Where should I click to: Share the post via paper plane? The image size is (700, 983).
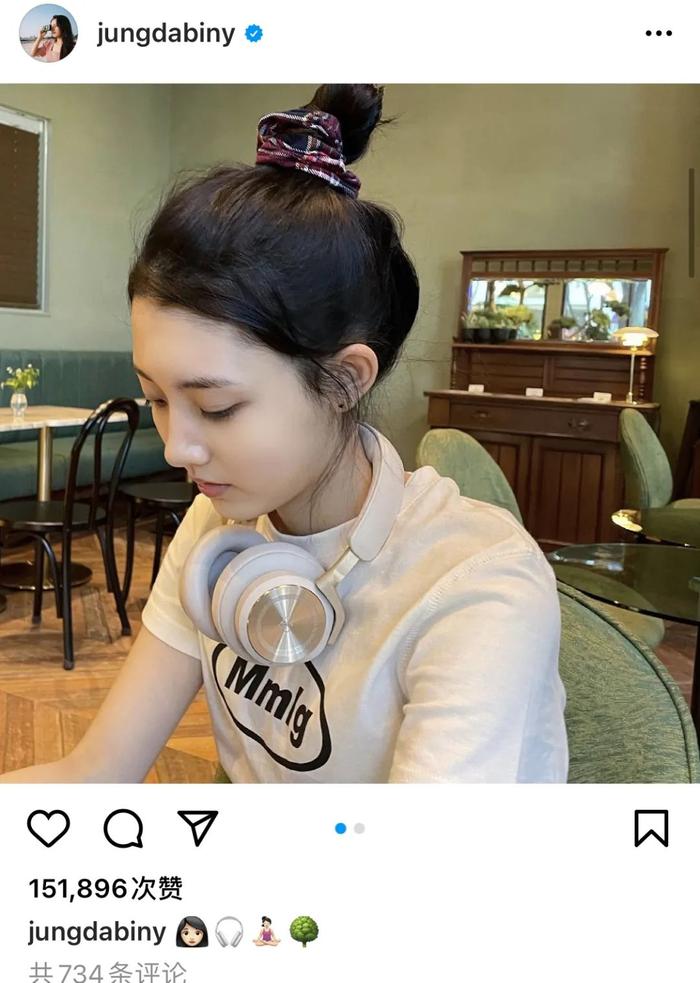[197, 828]
